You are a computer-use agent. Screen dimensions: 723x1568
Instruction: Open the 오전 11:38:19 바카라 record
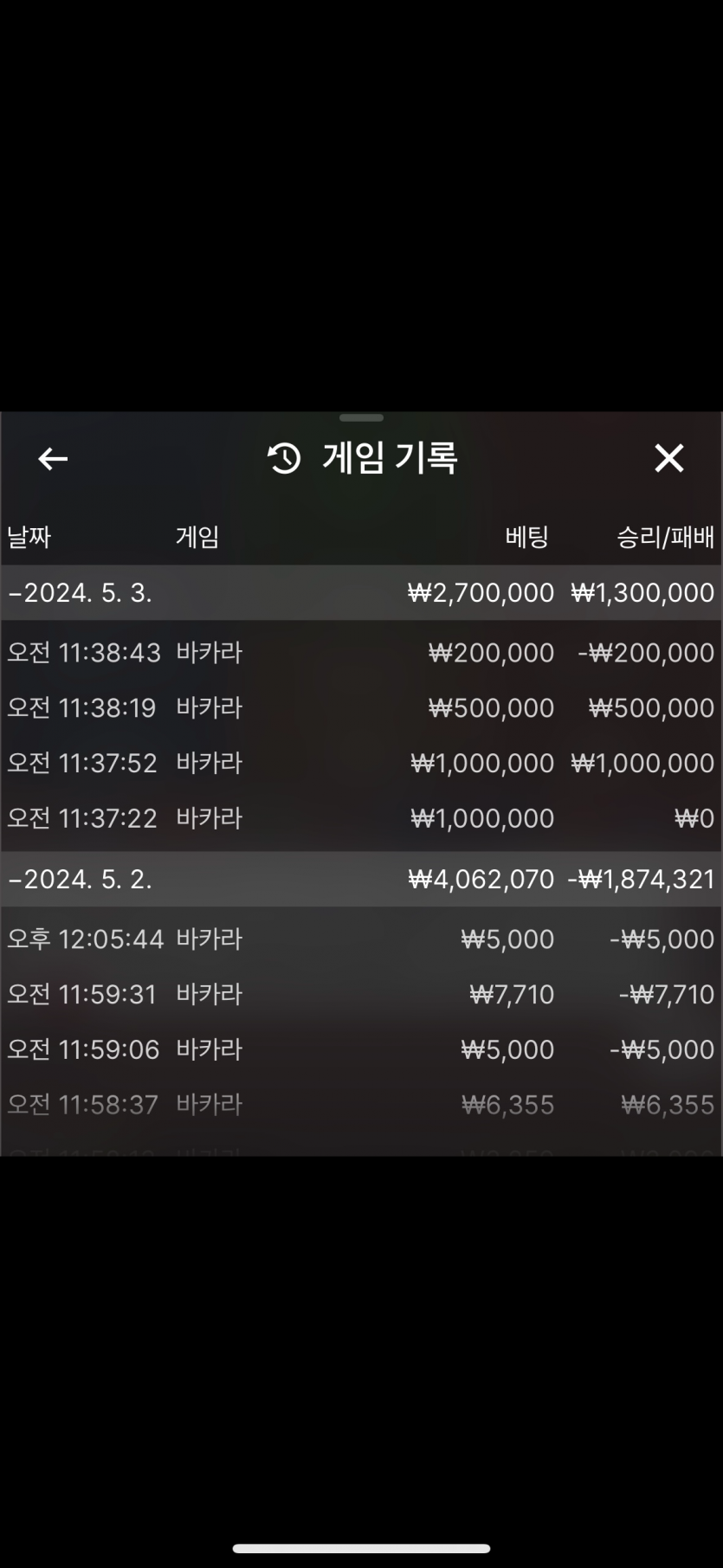(361, 708)
